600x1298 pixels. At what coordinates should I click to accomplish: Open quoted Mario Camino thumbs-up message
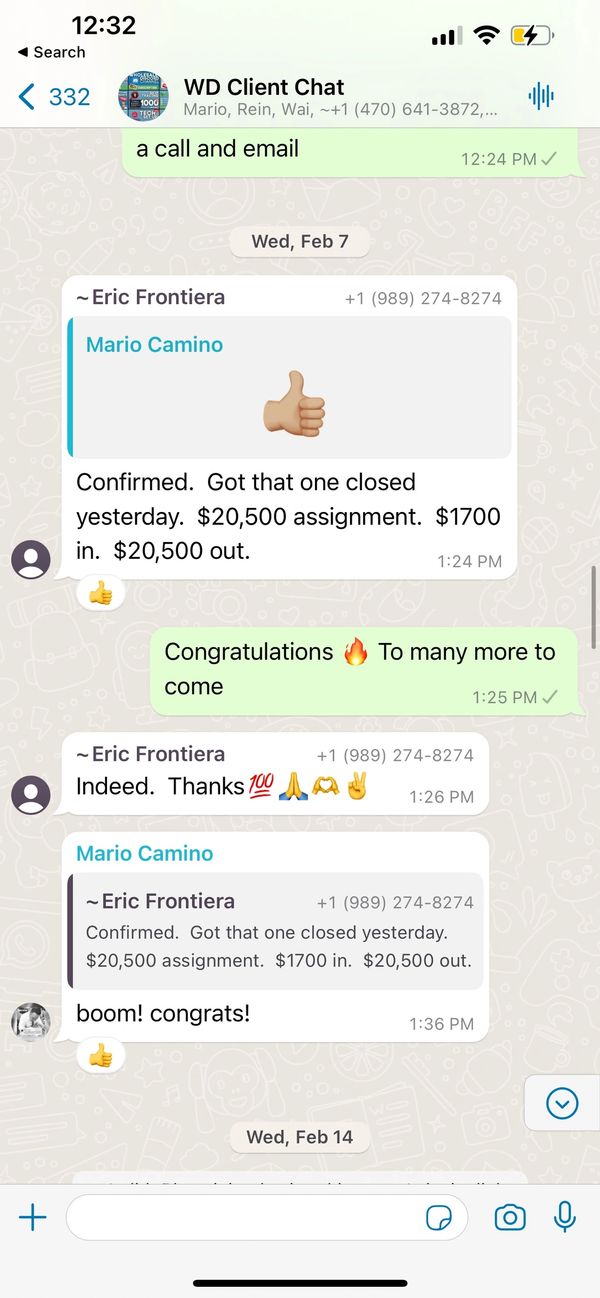pos(290,387)
